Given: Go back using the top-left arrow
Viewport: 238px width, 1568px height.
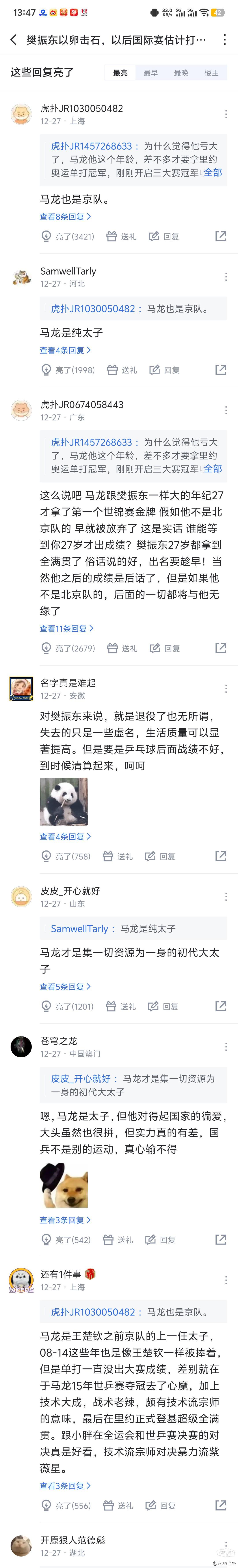Looking at the screenshot, I should tap(13, 40).
